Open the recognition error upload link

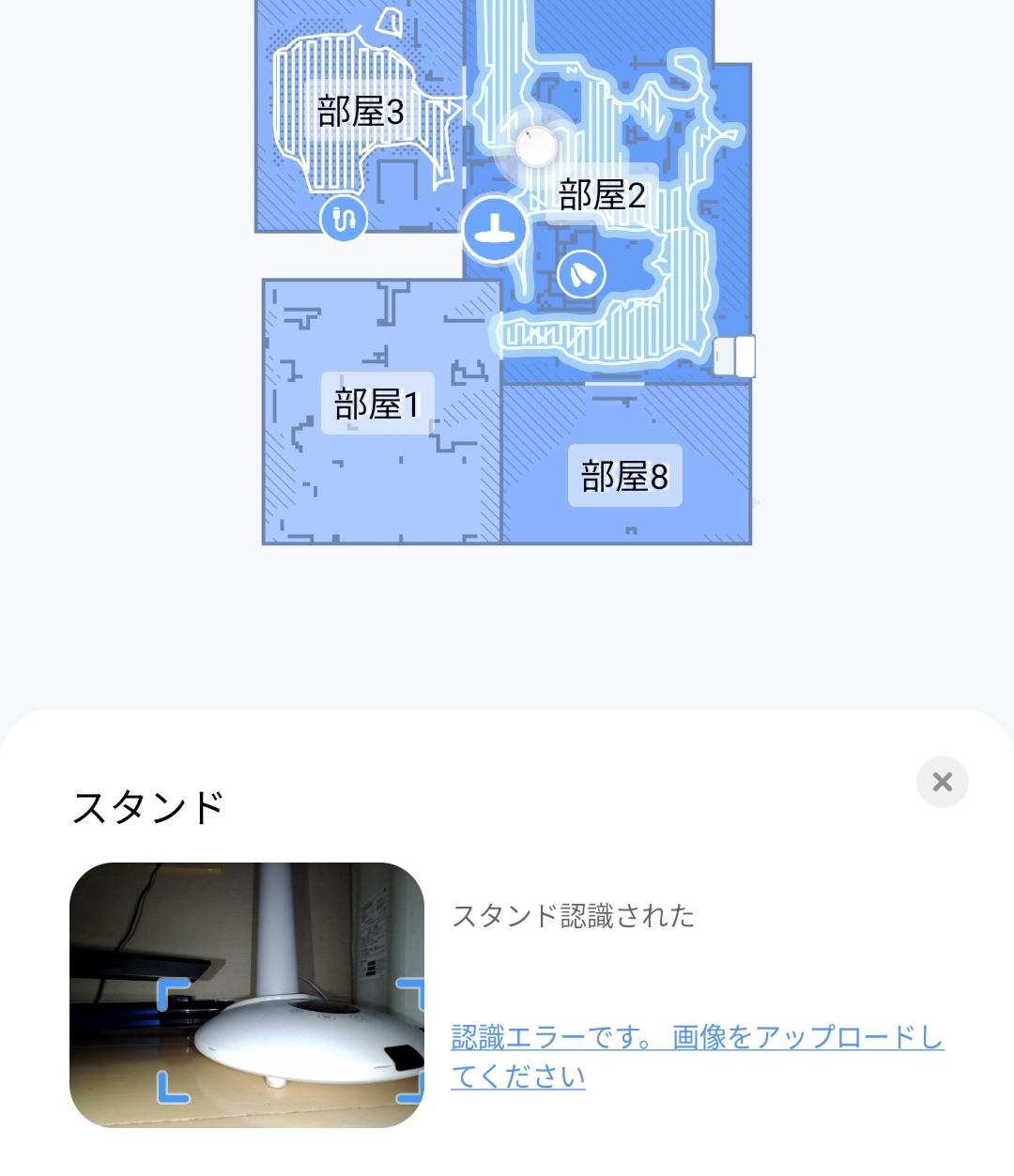tap(697, 1056)
